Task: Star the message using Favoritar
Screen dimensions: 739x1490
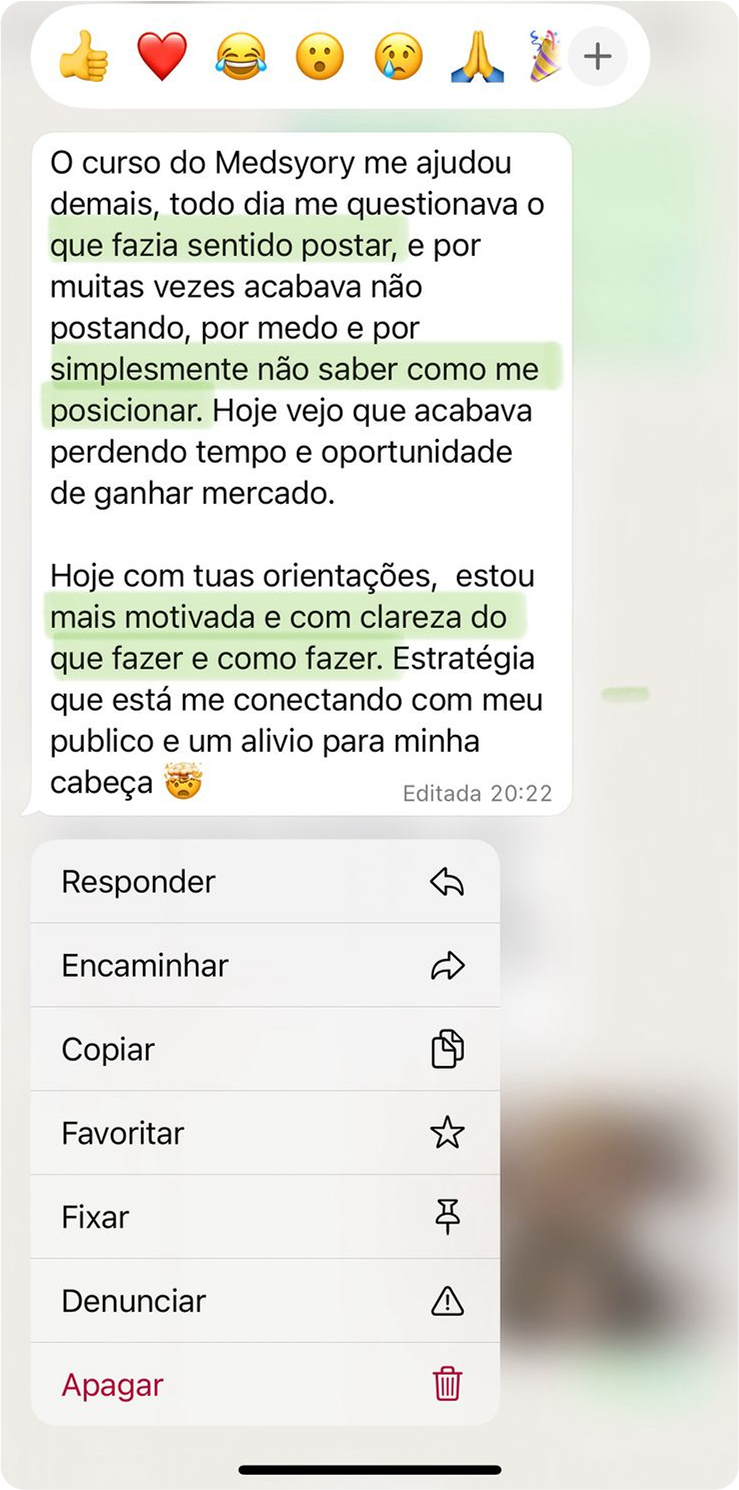Action: [265, 1134]
